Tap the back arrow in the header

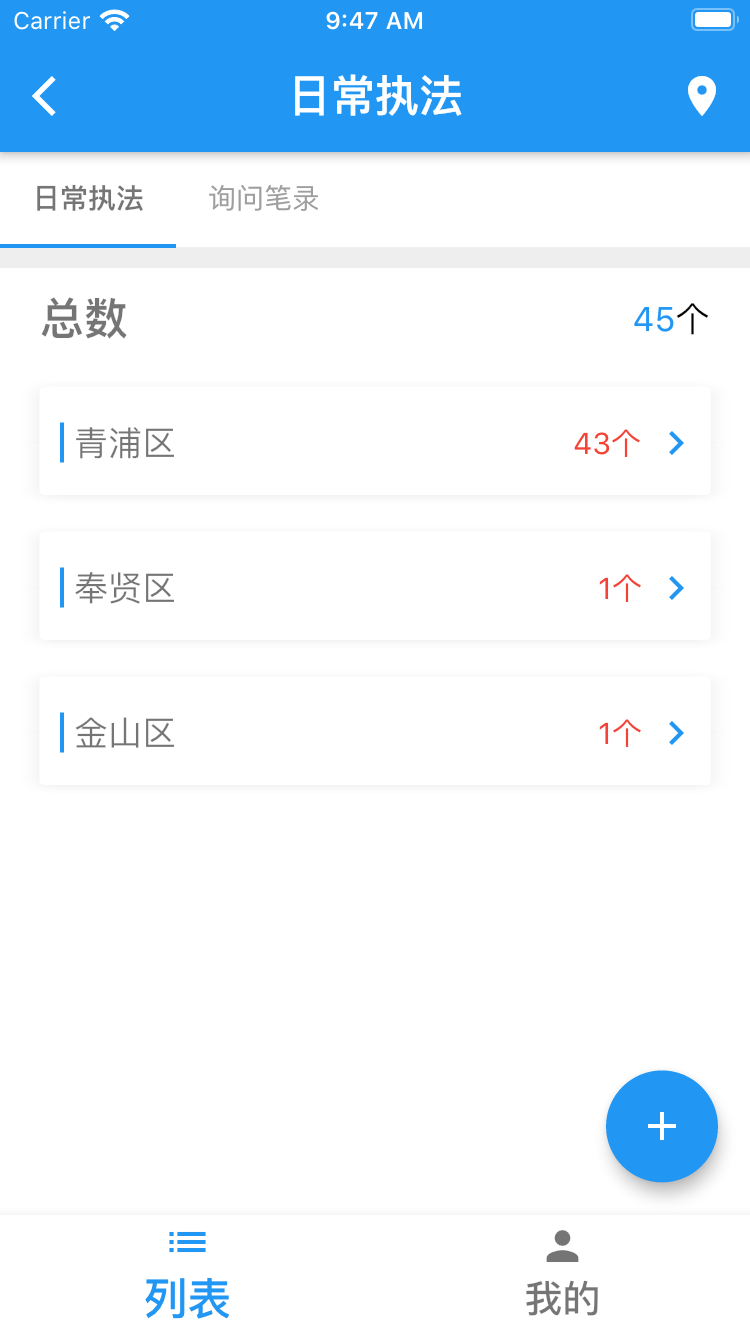(43, 96)
